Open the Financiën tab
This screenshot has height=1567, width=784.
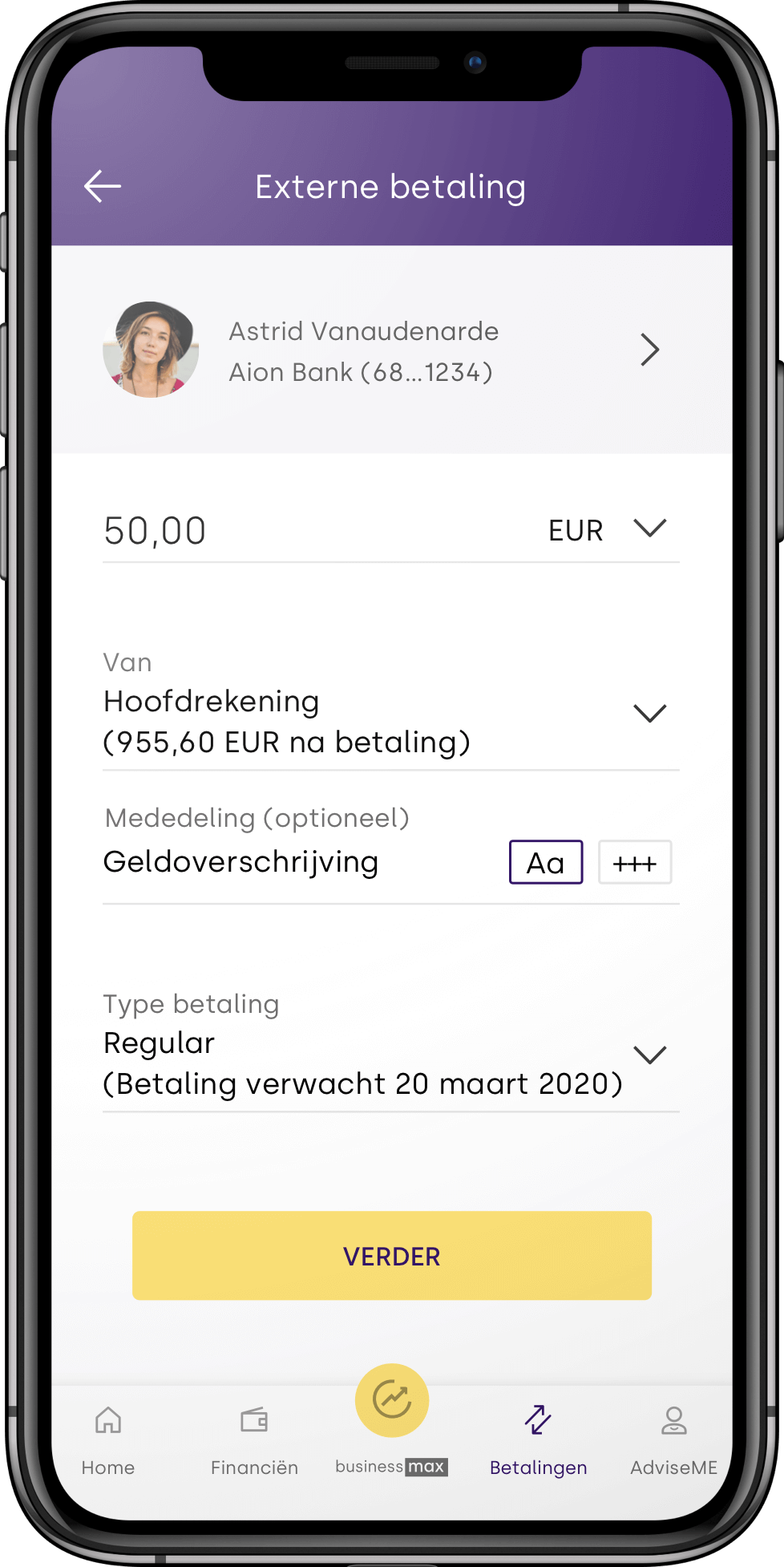[x=254, y=1439]
